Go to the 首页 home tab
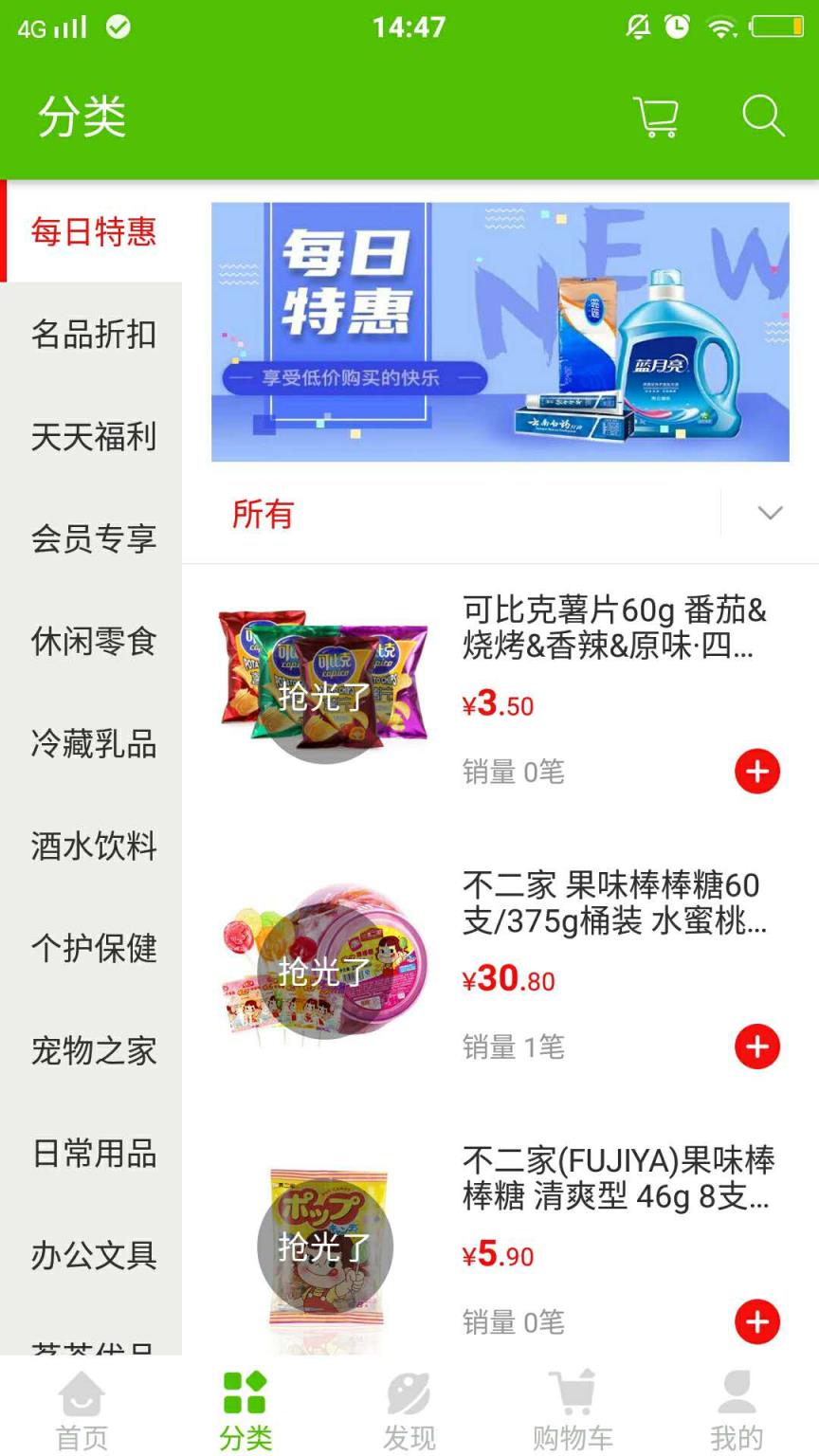 coord(82,1409)
